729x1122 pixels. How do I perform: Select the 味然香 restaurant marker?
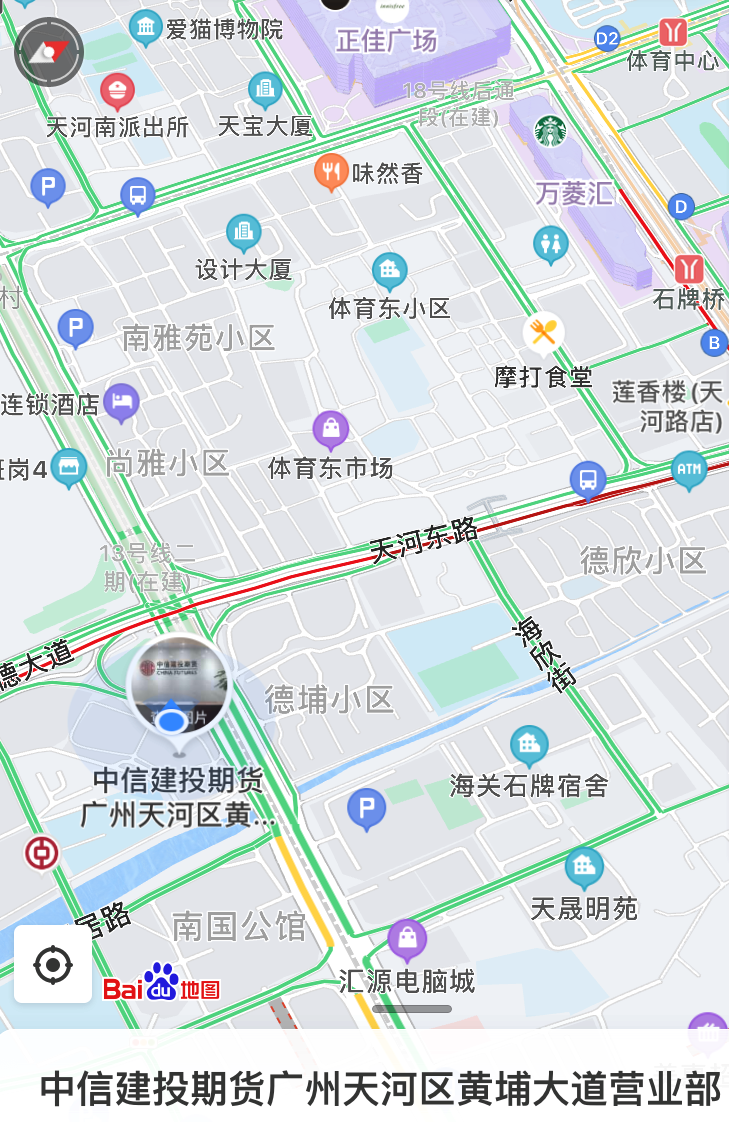coord(331,173)
